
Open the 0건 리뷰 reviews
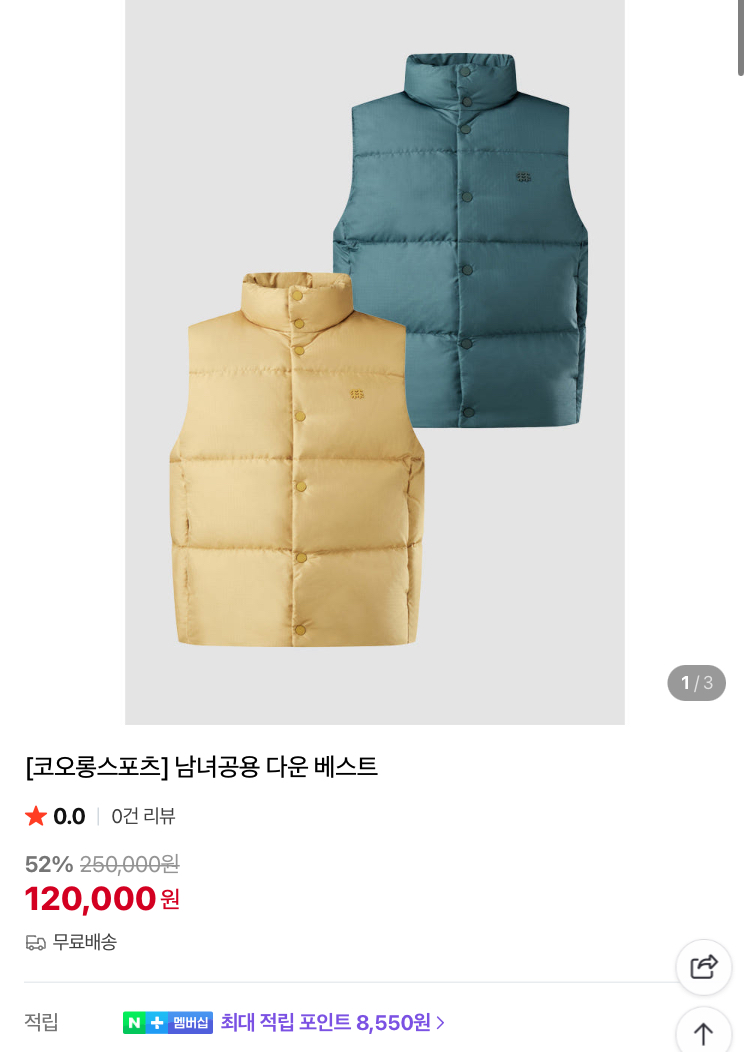(143, 816)
